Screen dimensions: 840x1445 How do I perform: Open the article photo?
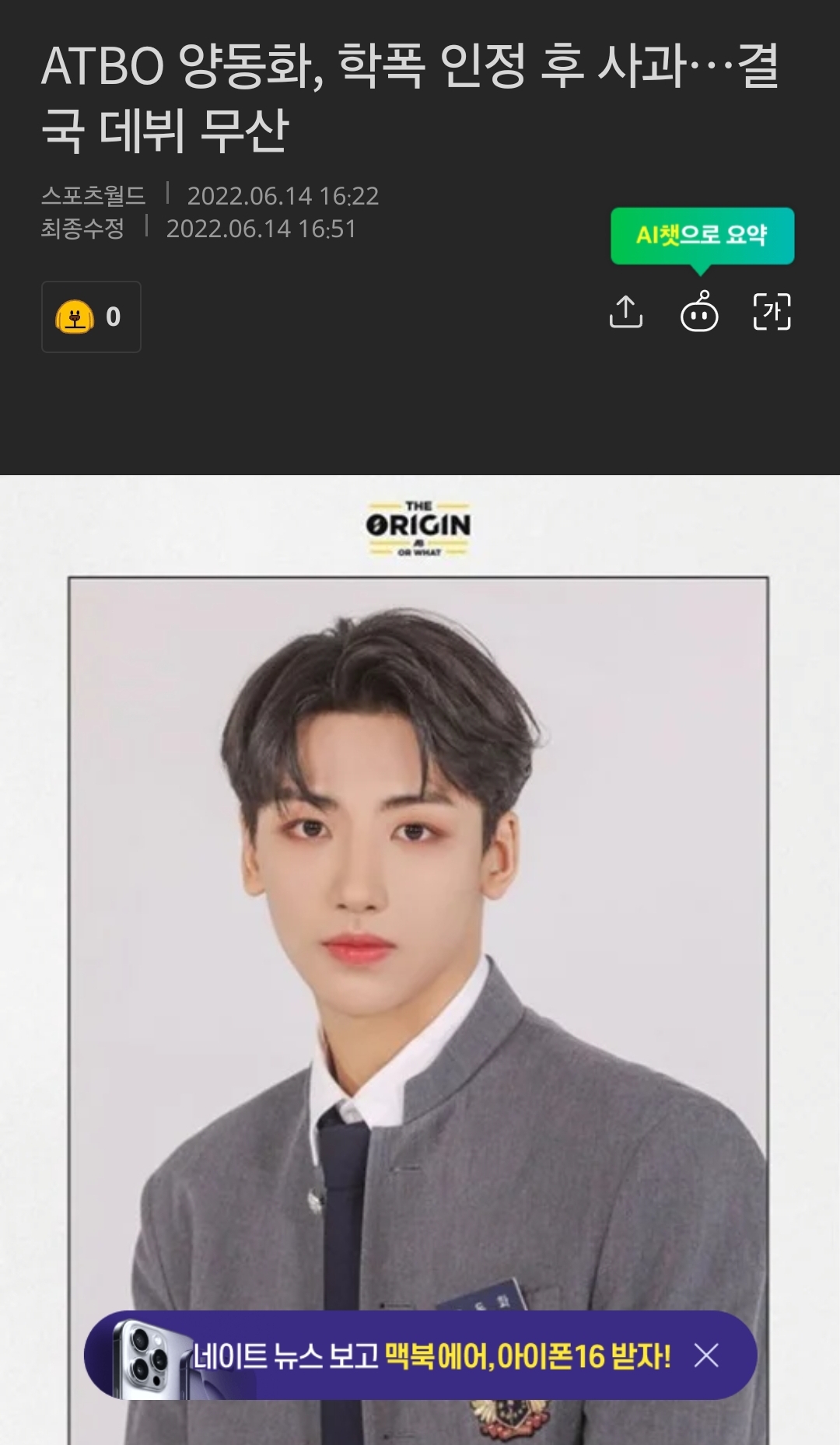(x=418, y=933)
